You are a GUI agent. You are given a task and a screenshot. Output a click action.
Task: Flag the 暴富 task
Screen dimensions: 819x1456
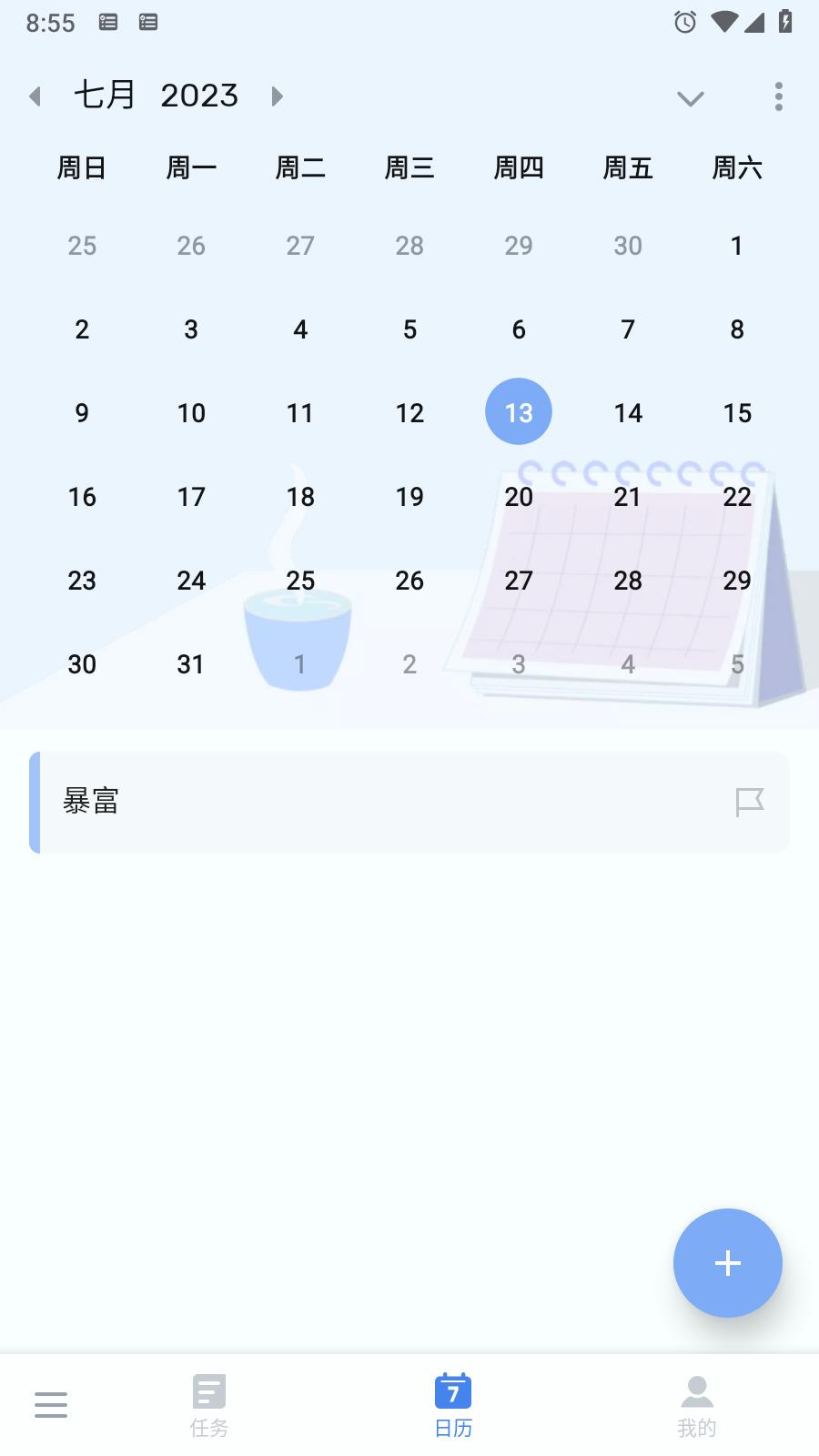[x=749, y=802]
